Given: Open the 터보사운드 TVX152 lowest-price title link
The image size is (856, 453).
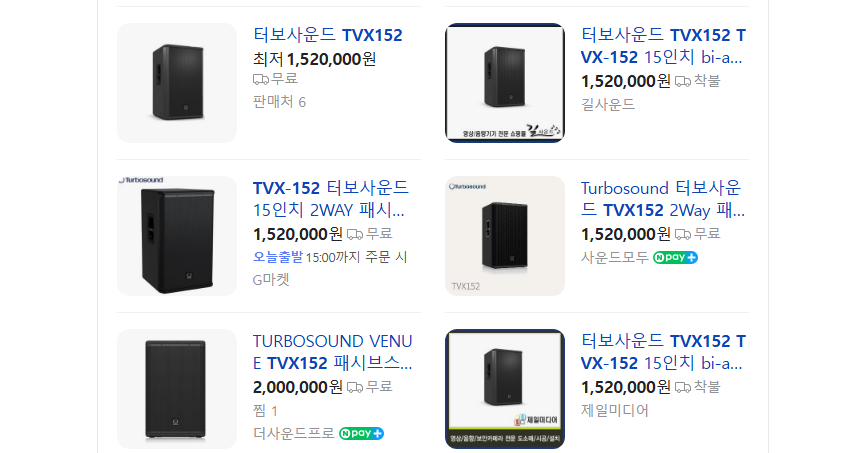Looking at the screenshot, I should [x=327, y=36].
